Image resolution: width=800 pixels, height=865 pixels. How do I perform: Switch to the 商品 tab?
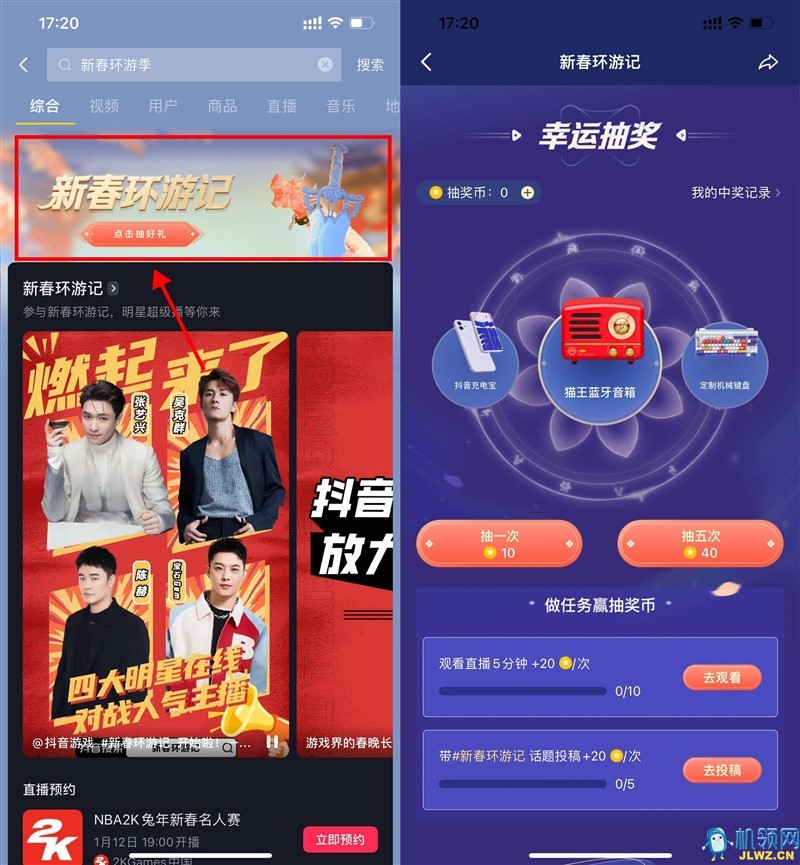(222, 105)
